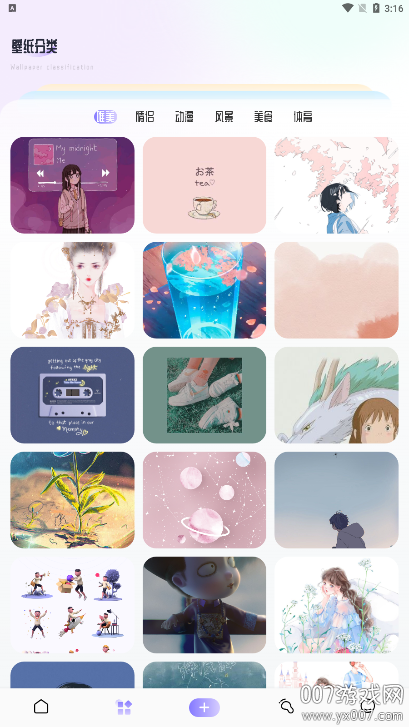Screen dimensions: 409x727
Task: Open the girl with braid and flowers wallpaper
Action: coord(337,605)
